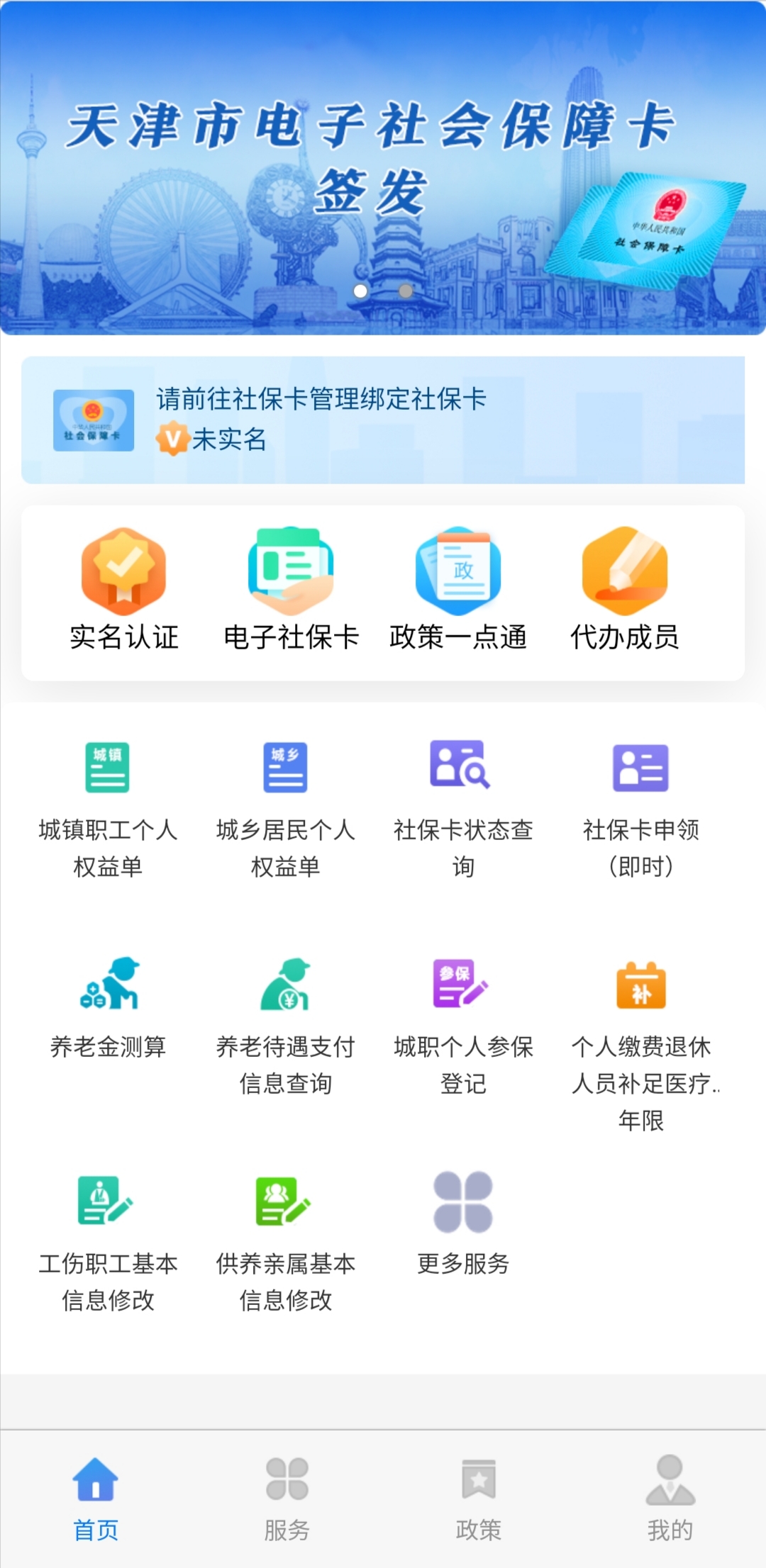Tap the 请前往社保卡管理绑定社保卡 banner
Screen dimensions: 766x1568
click(x=383, y=420)
